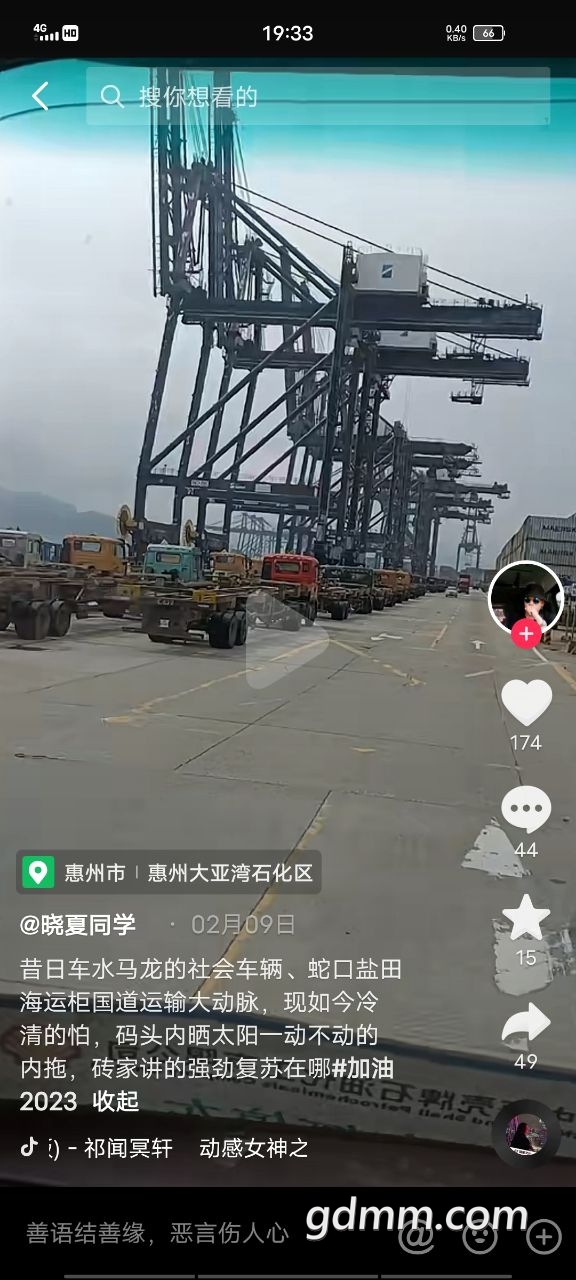Viewport: 576px width, 1280px height.
Task: Open the #加油2023 hashtag
Action: (206, 1084)
